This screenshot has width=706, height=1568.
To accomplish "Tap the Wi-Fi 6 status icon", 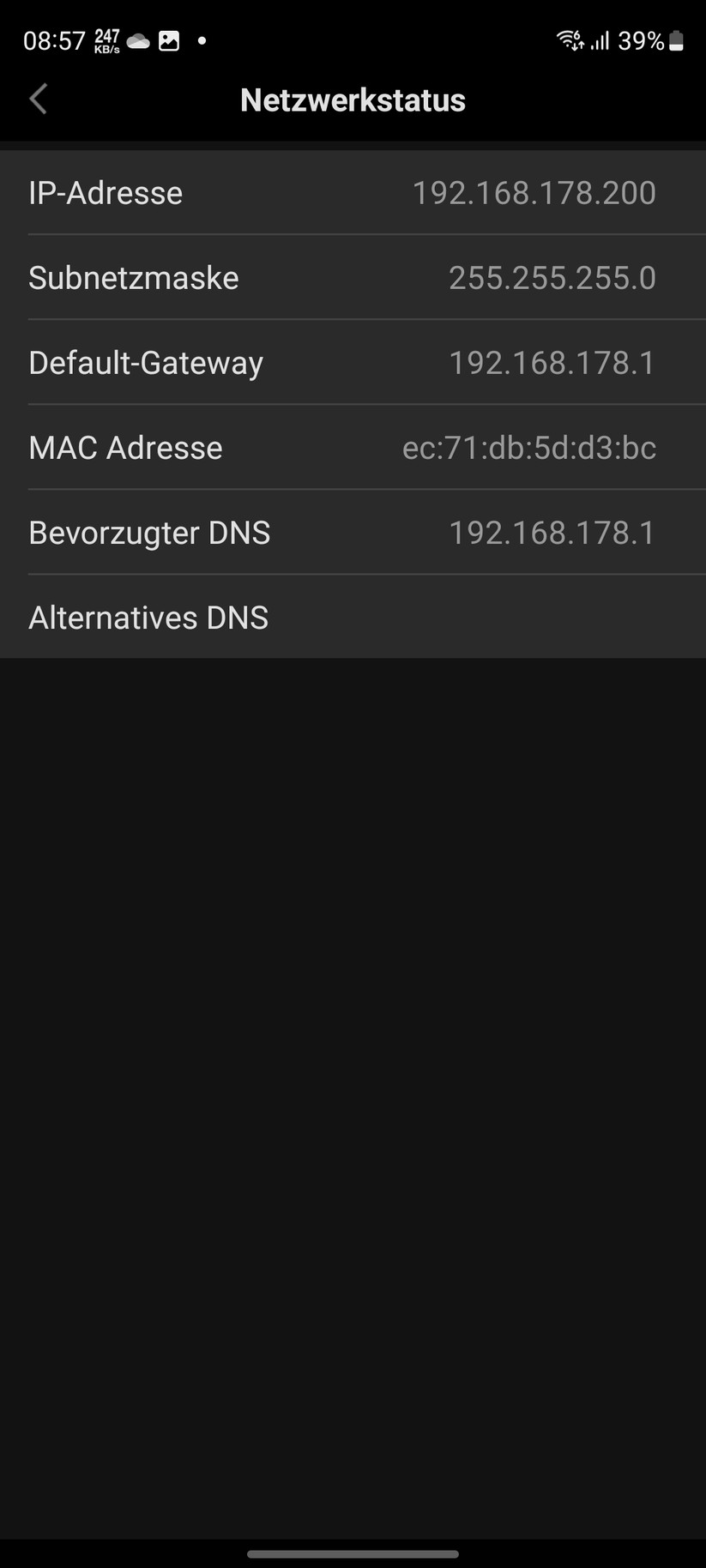I will coord(569,39).
